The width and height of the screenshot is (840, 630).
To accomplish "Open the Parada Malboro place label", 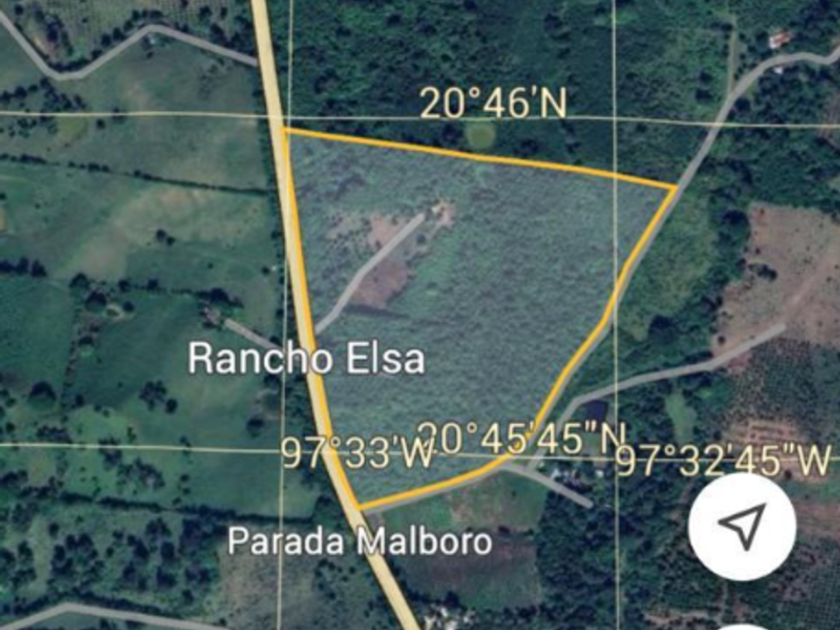I will point(360,541).
